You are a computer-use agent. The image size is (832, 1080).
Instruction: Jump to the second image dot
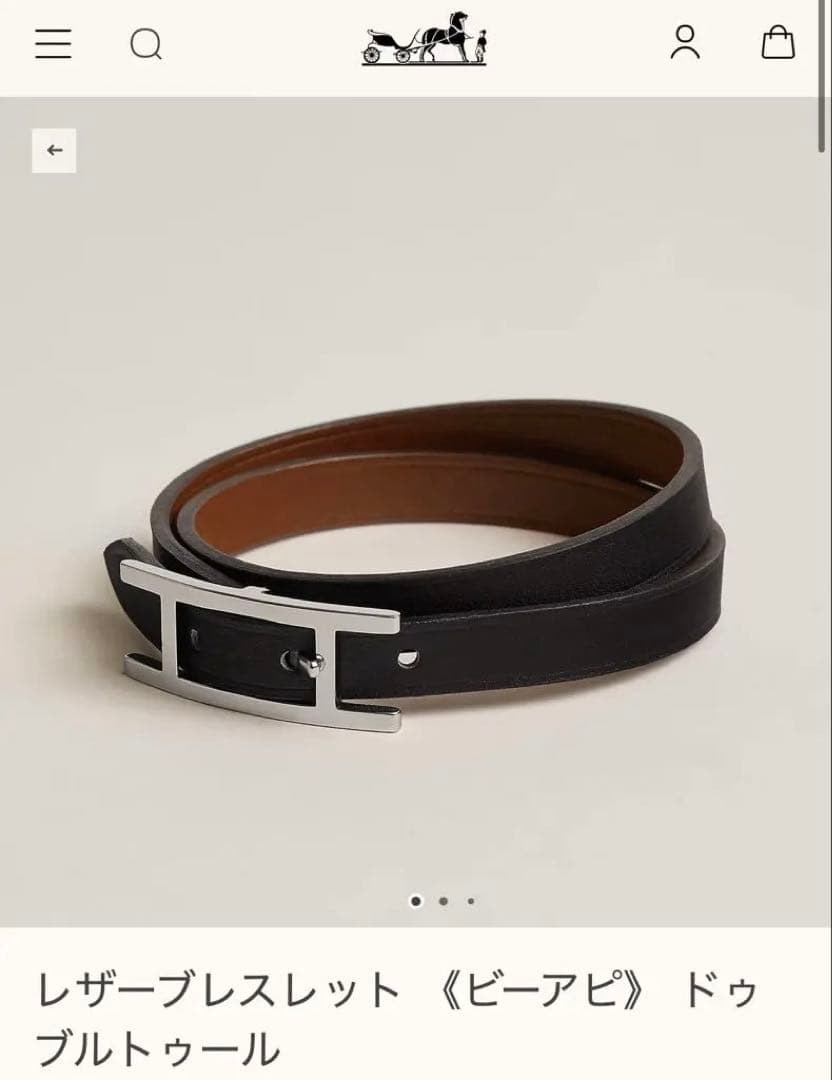(x=443, y=901)
